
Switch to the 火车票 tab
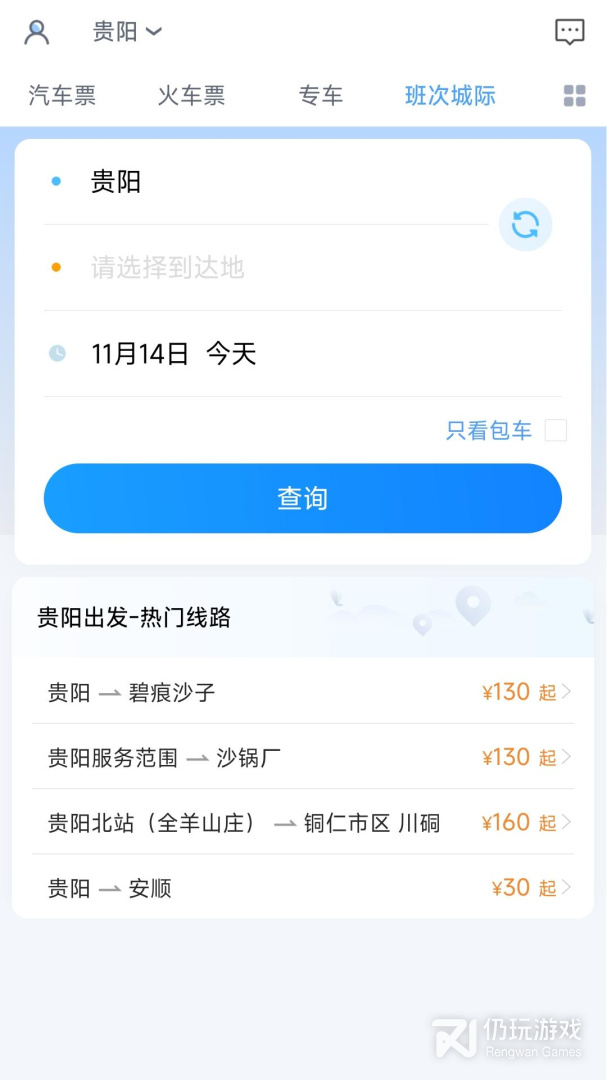tap(191, 96)
